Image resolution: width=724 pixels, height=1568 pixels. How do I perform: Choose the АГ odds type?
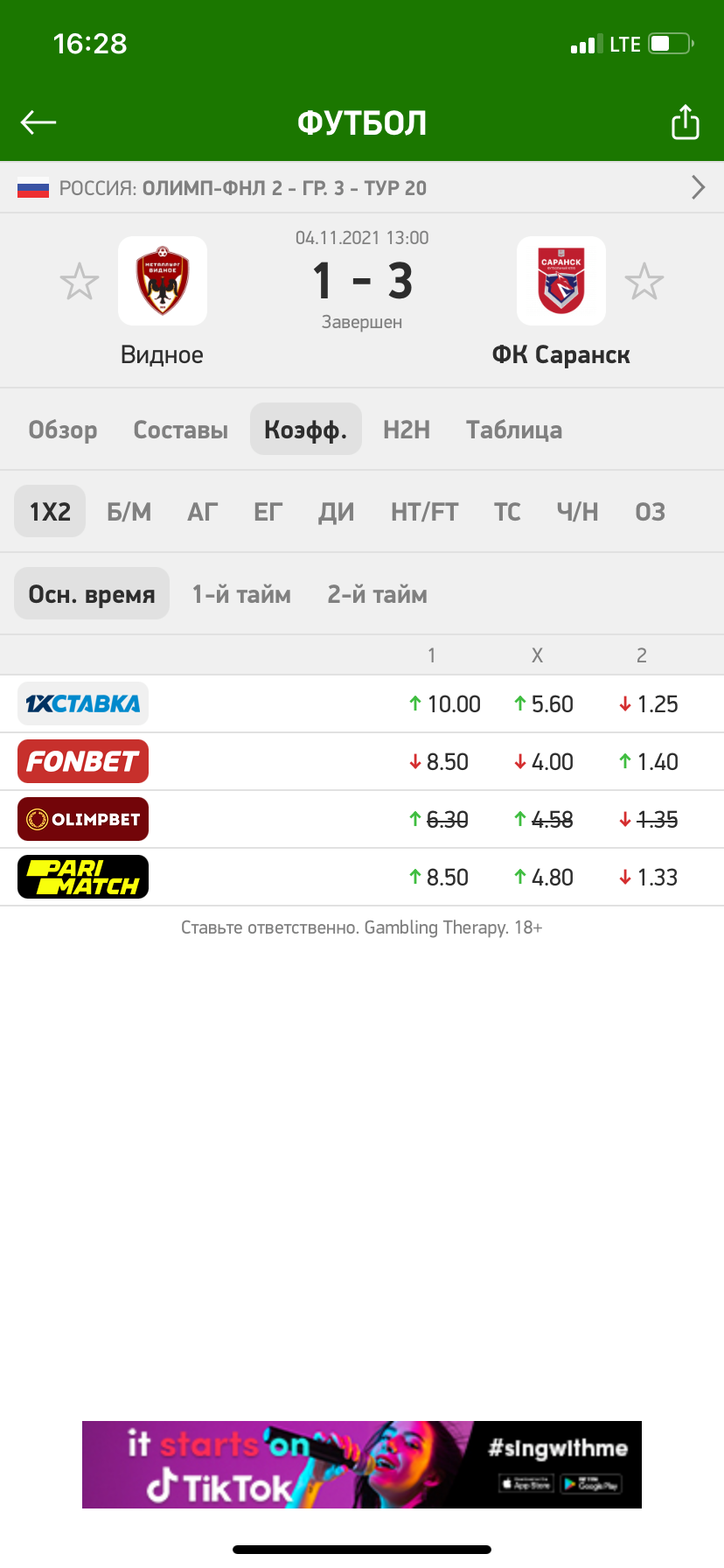tap(203, 512)
